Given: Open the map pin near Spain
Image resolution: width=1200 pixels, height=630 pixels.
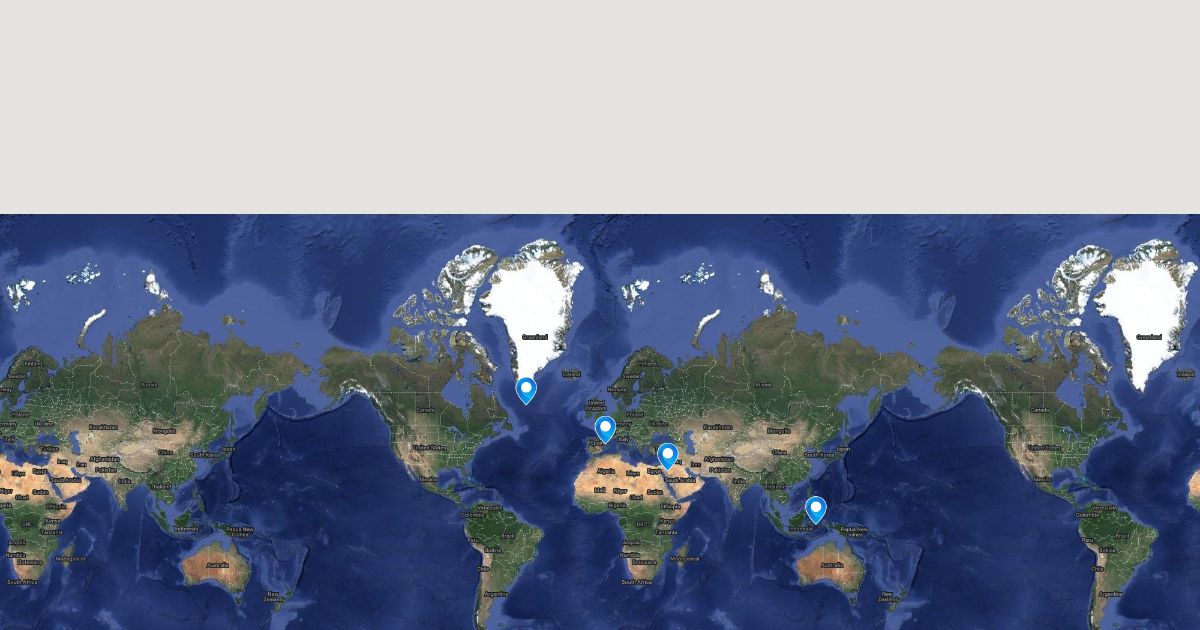Looking at the screenshot, I should pos(605,428).
